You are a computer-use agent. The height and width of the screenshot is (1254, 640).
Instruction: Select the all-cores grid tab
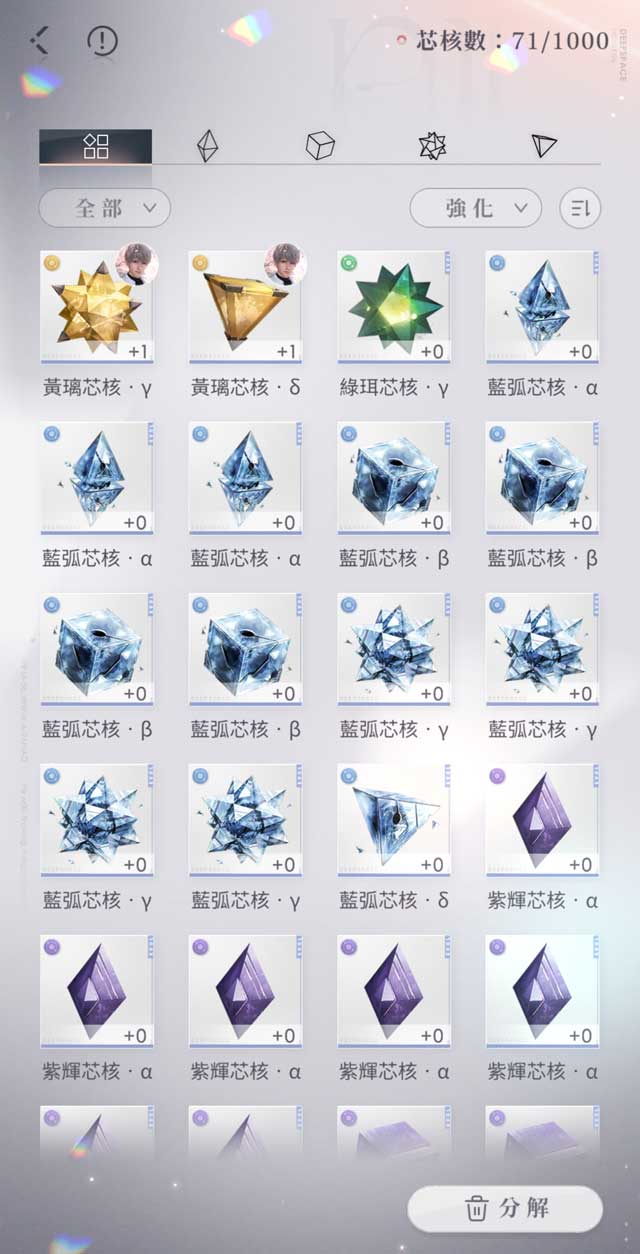click(x=96, y=146)
